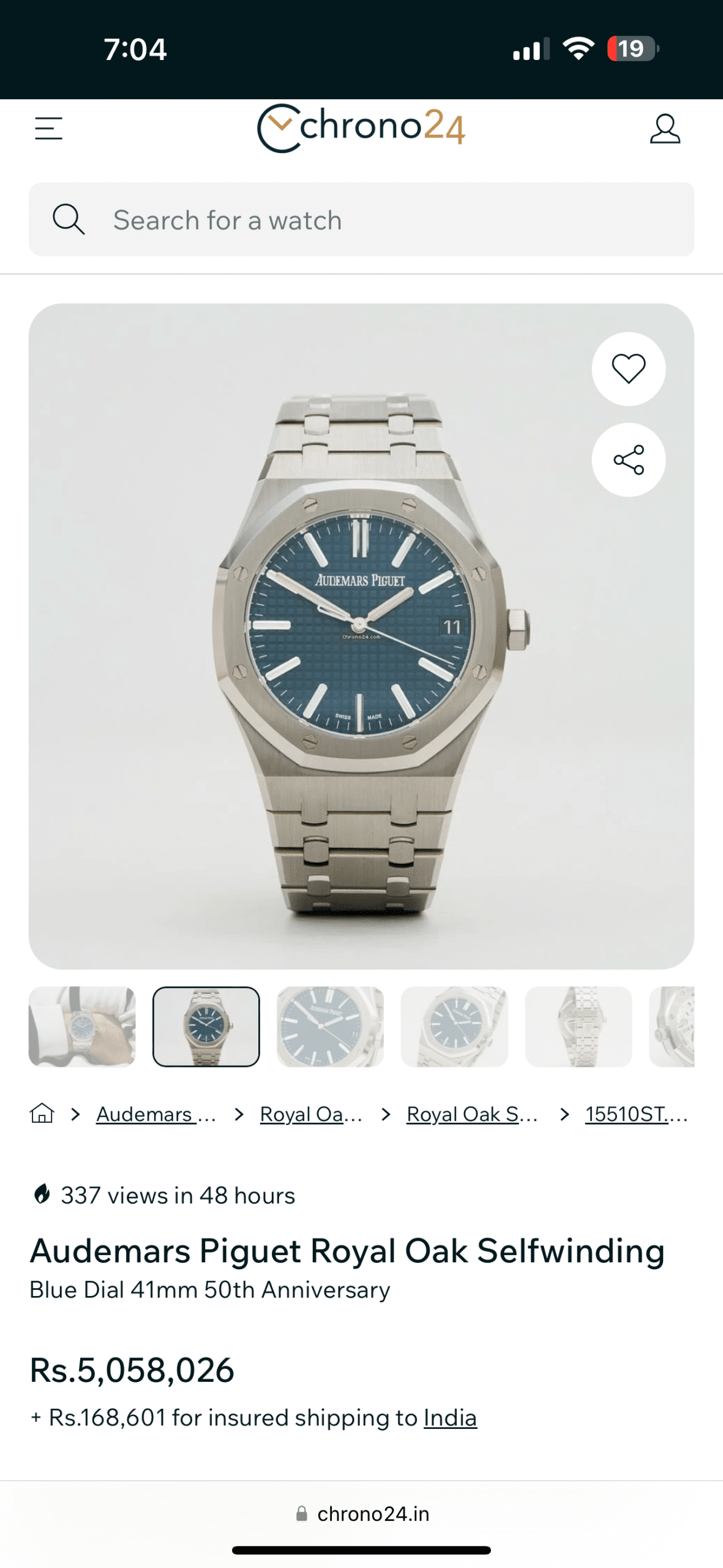Screen dimensions: 723x1568
Task: Go to the home breadcrumb icon
Action: 42,1113
